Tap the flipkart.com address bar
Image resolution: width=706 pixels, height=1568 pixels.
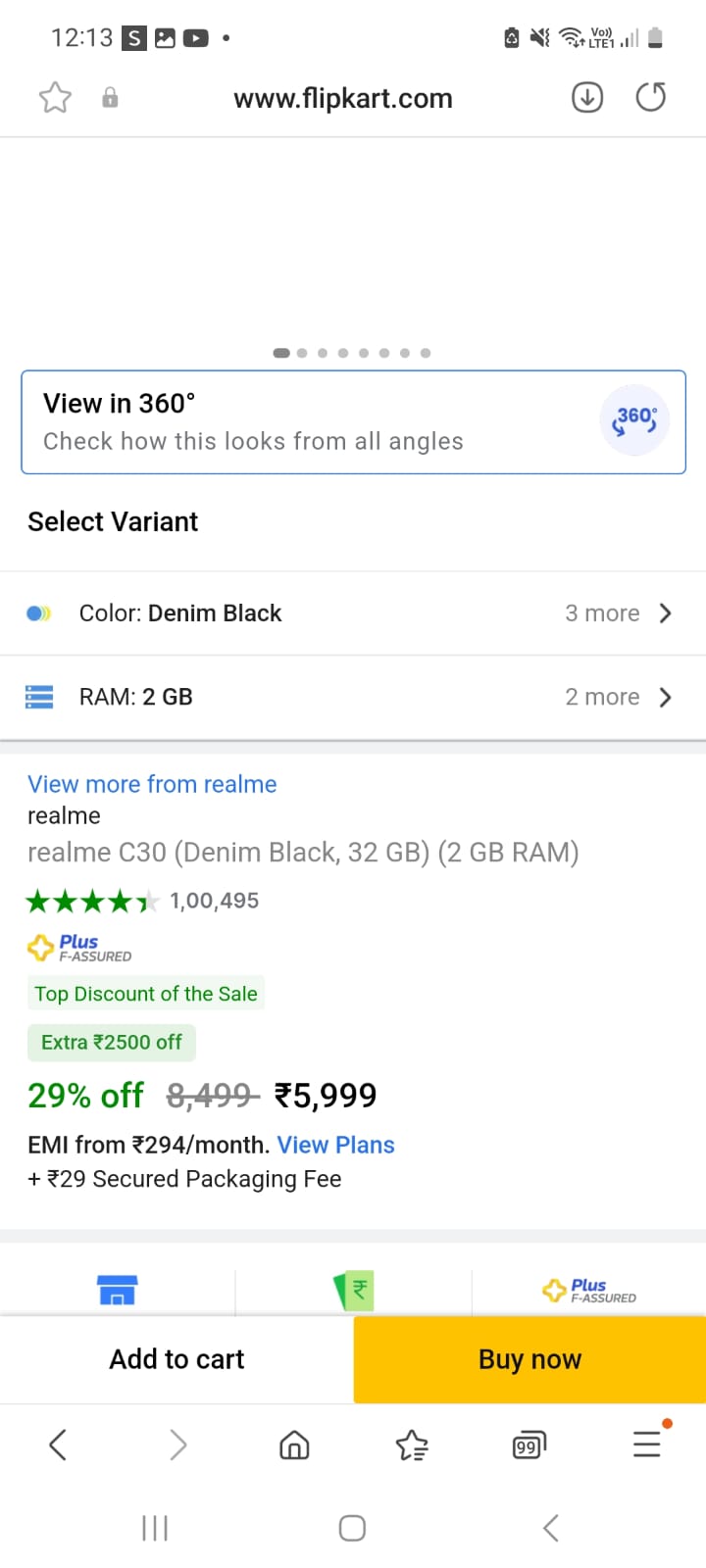click(x=342, y=98)
